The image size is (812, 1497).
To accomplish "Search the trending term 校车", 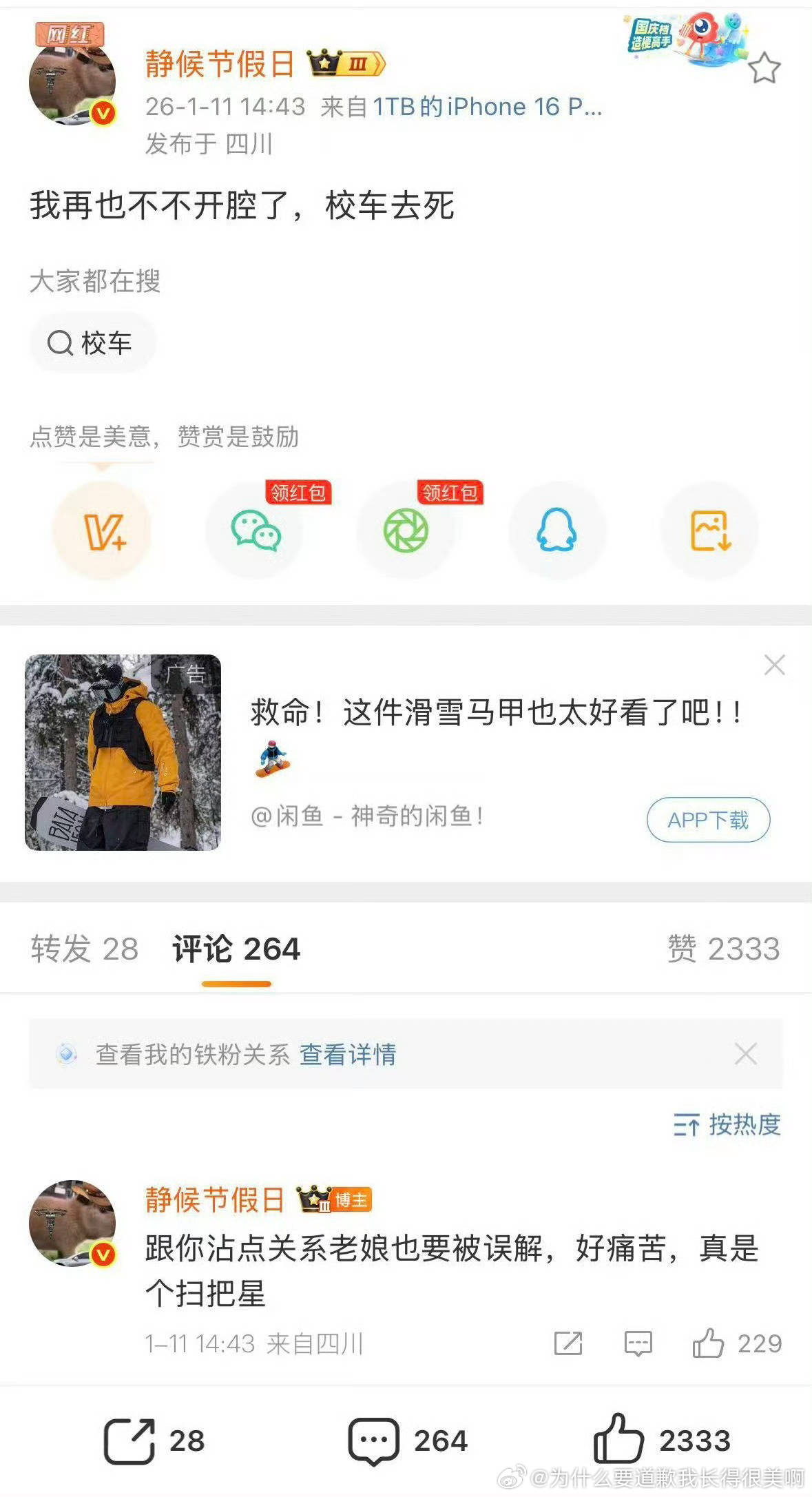I will [92, 343].
